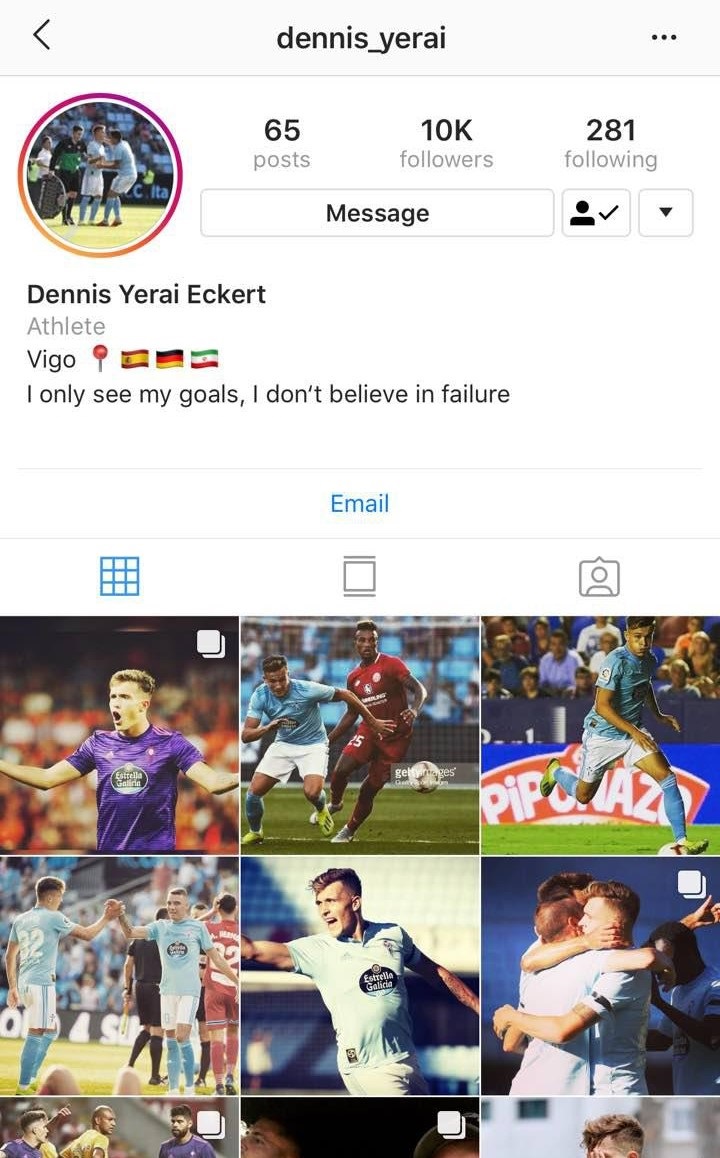
Task: Open the handshake number 22 post
Action: click(x=119, y=976)
